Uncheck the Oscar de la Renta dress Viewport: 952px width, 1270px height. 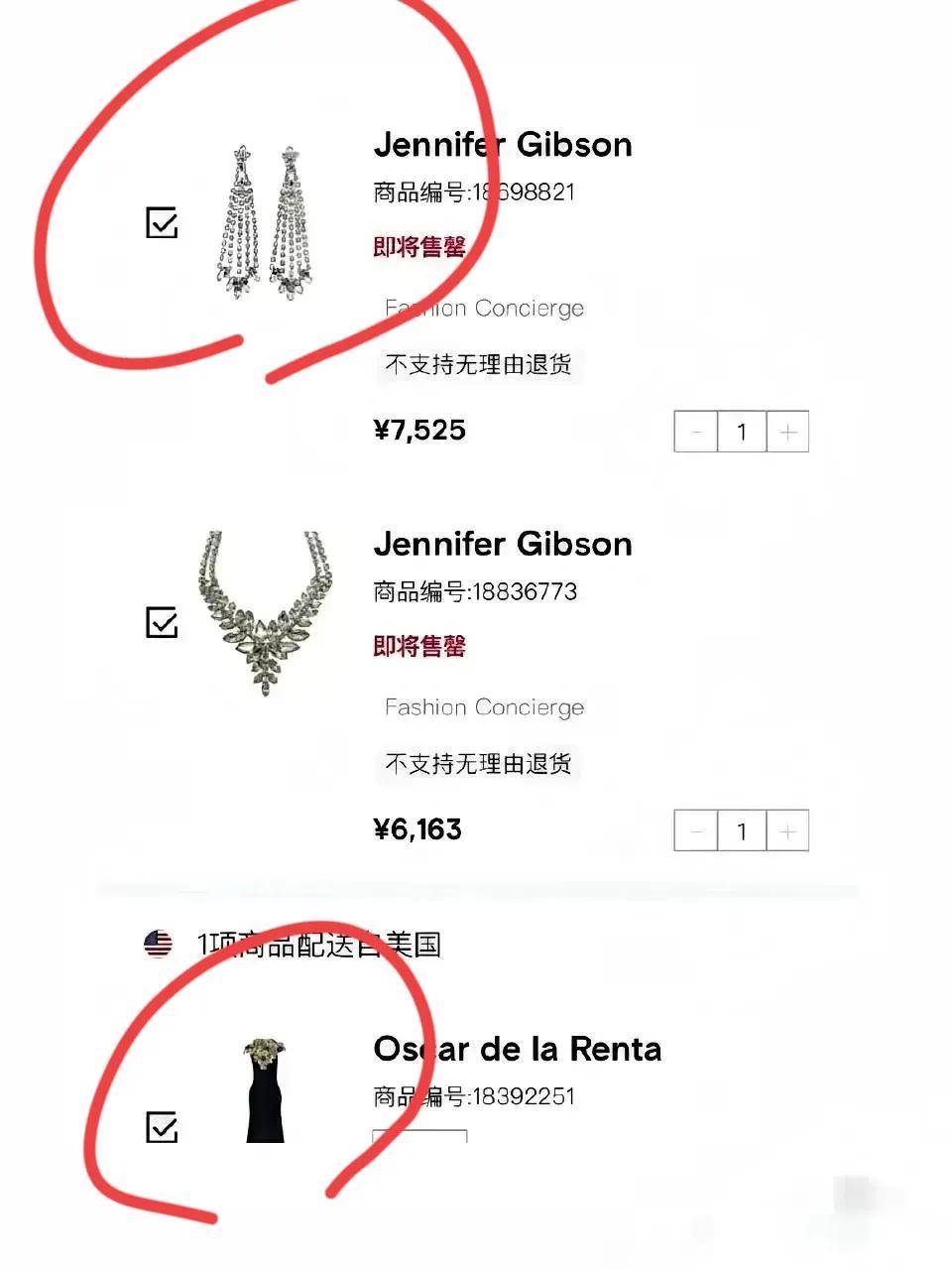[x=162, y=1127]
